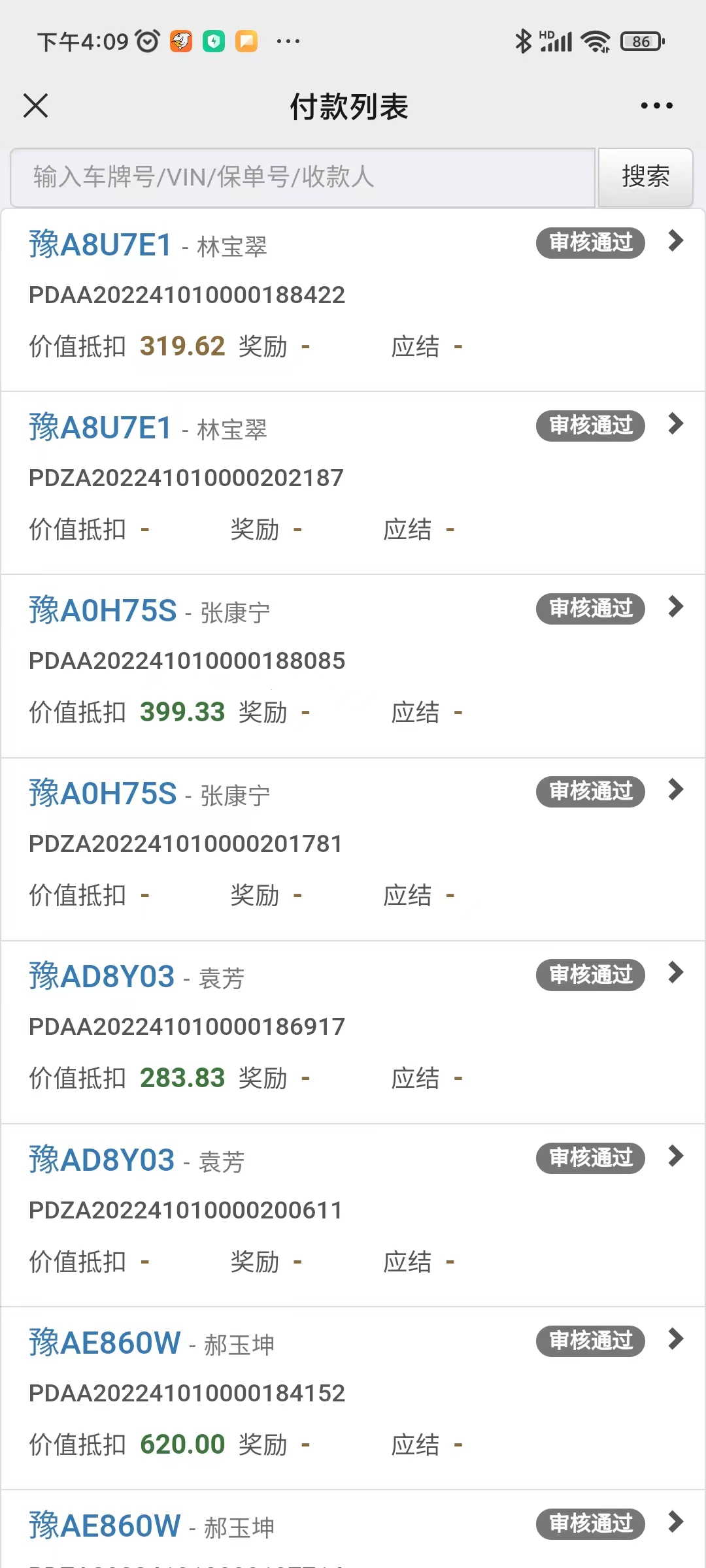Tap the 搜索 button

[645, 177]
